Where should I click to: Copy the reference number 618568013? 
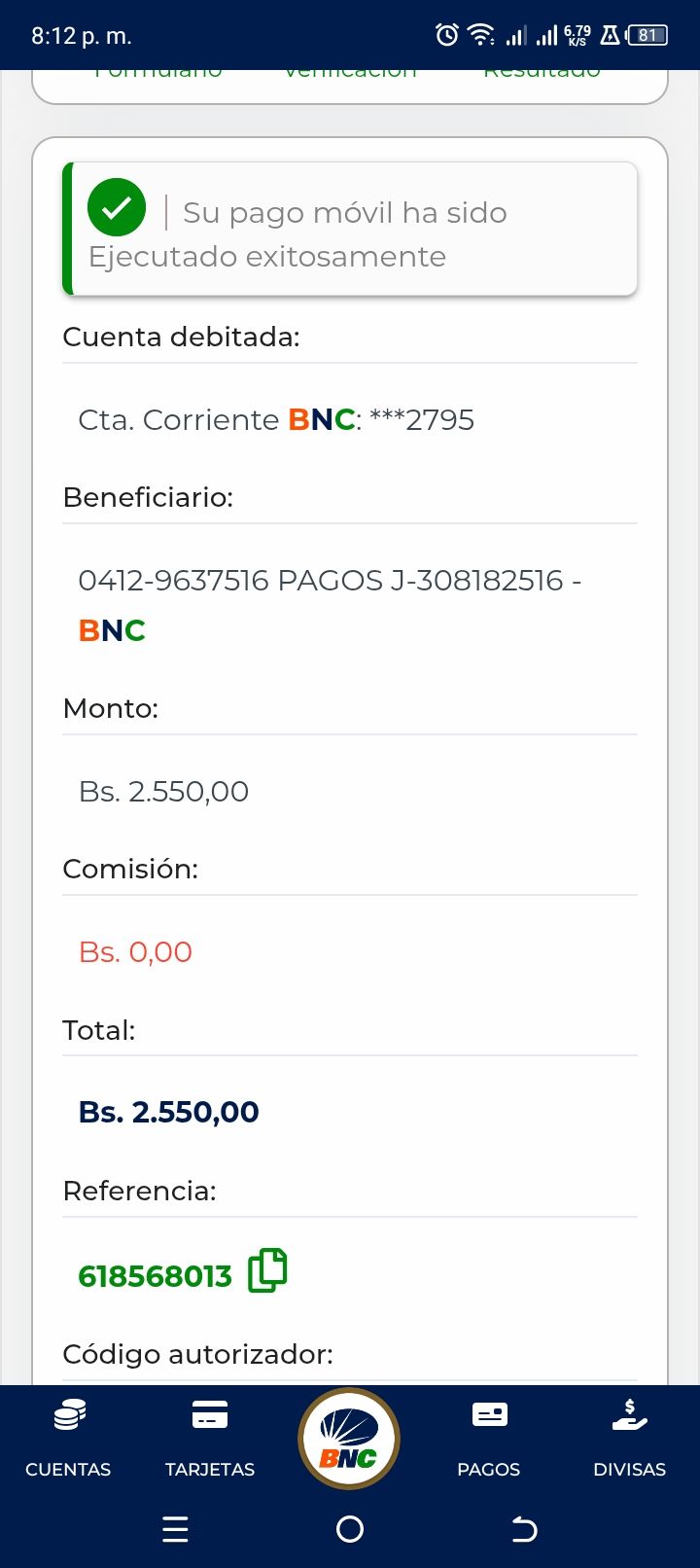(267, 1271)
